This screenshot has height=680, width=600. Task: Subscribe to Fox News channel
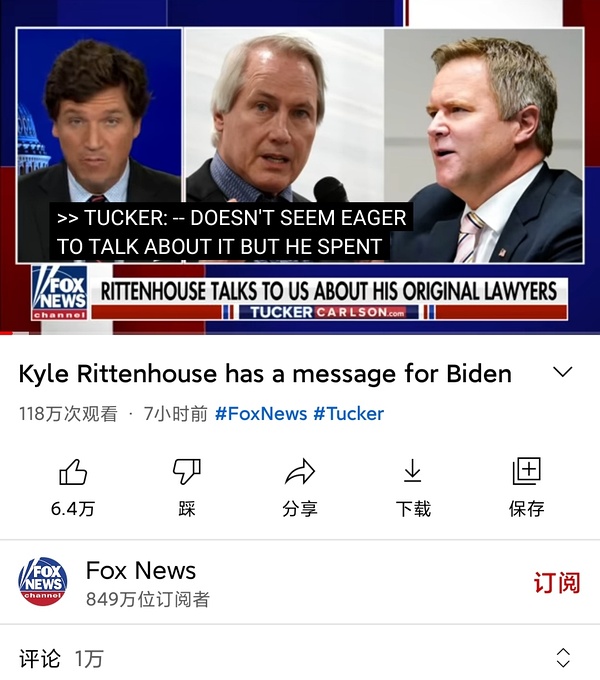coord(556,583)
